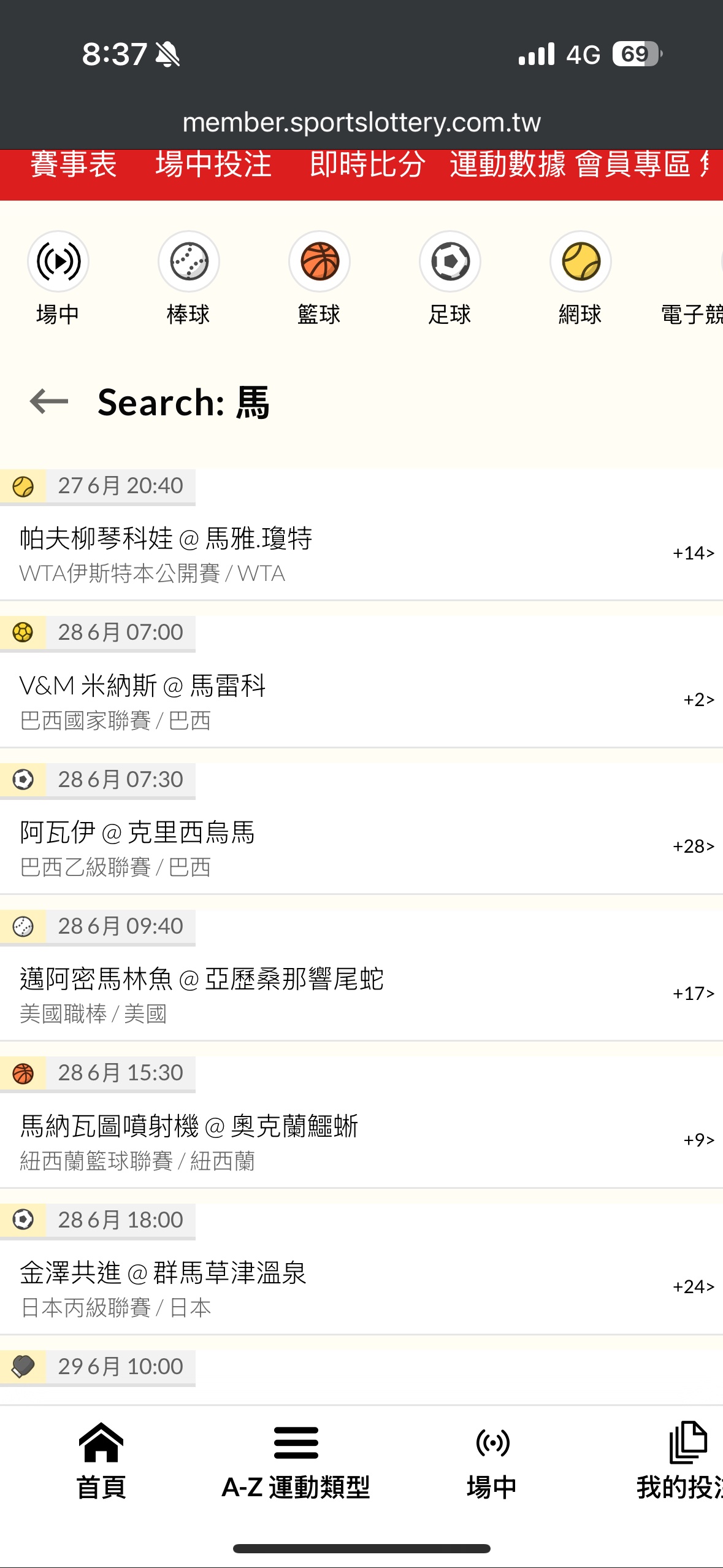Screen dimensions: 723x1568
Task: Open 馬納瓦圖噴射機 @ 奧克蘭鱷蜥 game
Action: pyautogui.click(x=361, y=1141)
